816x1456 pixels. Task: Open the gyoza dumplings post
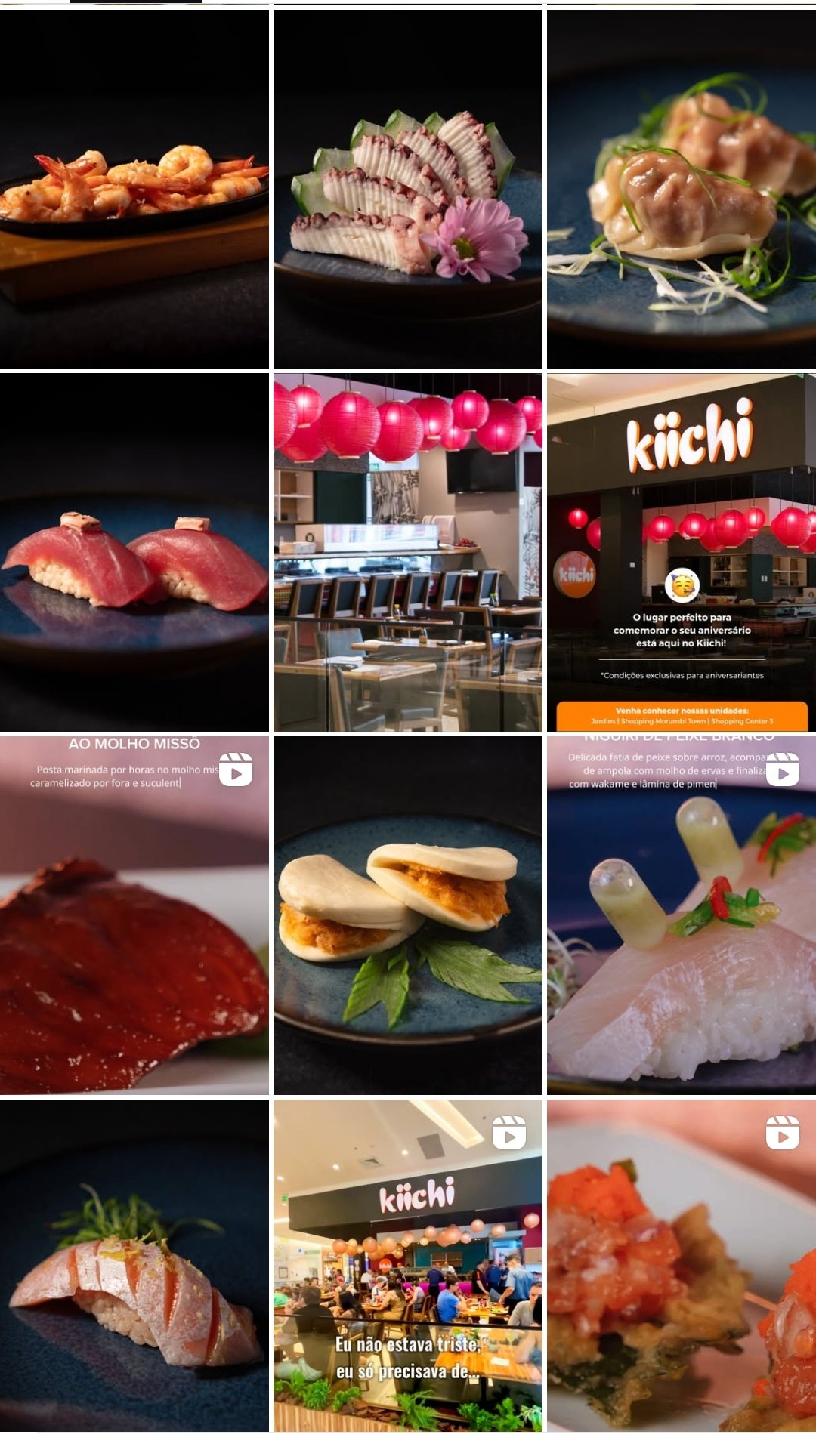coord(681,189)
